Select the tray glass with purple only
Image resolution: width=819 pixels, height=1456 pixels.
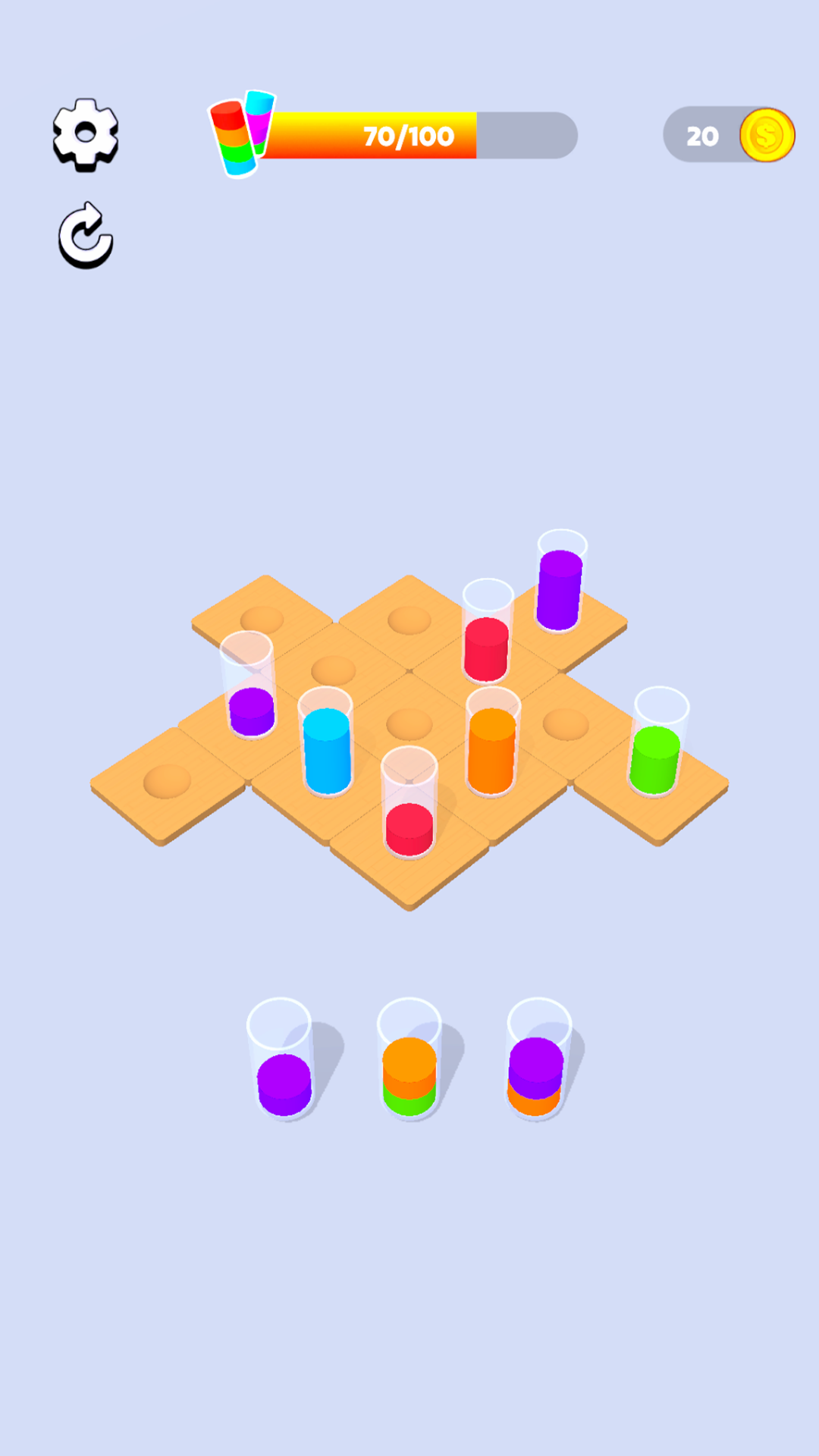[x=282, y=1062]
